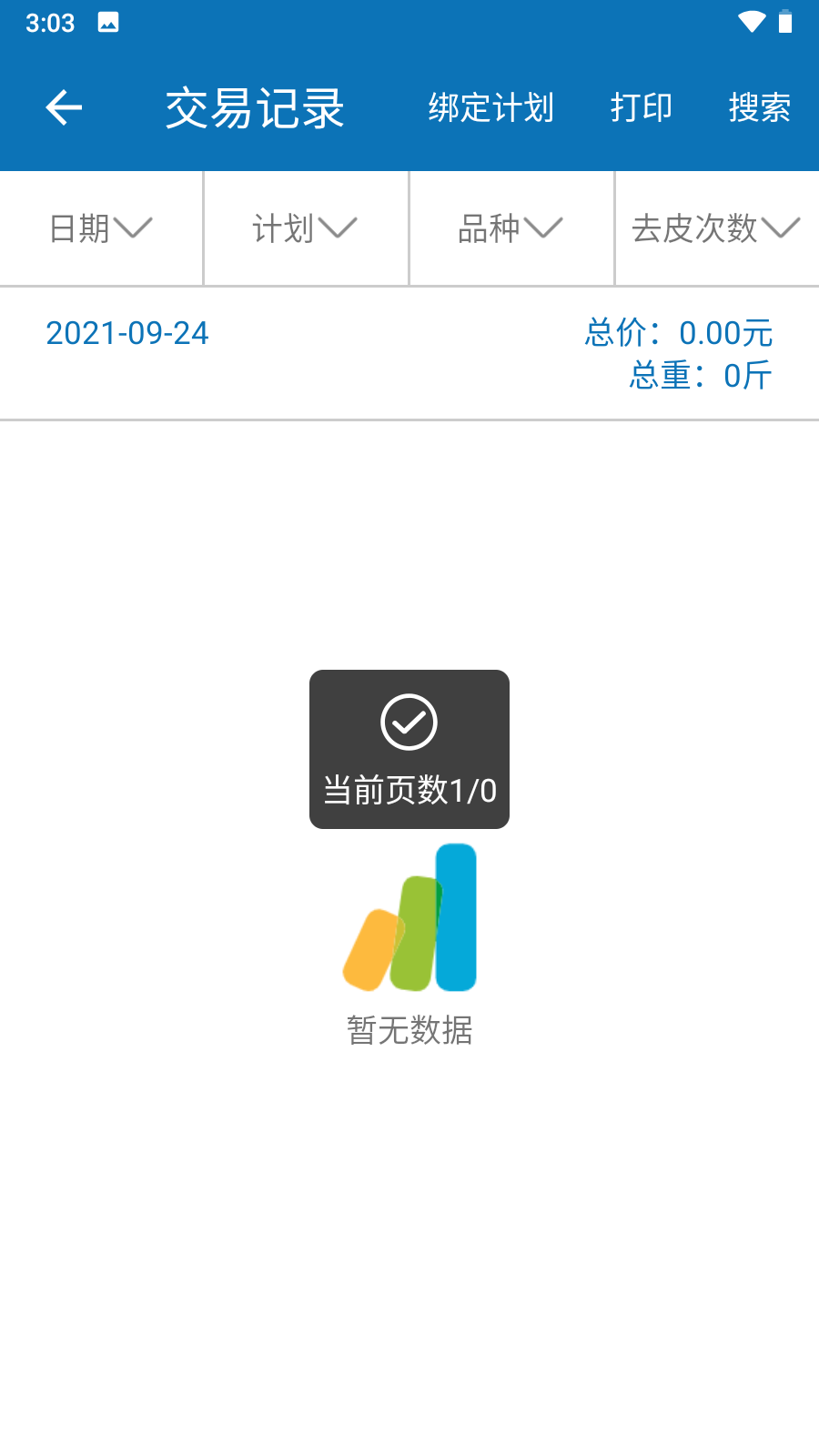
Task: Tap the 总价 0.00元 total price text
Action: point(677,334)
